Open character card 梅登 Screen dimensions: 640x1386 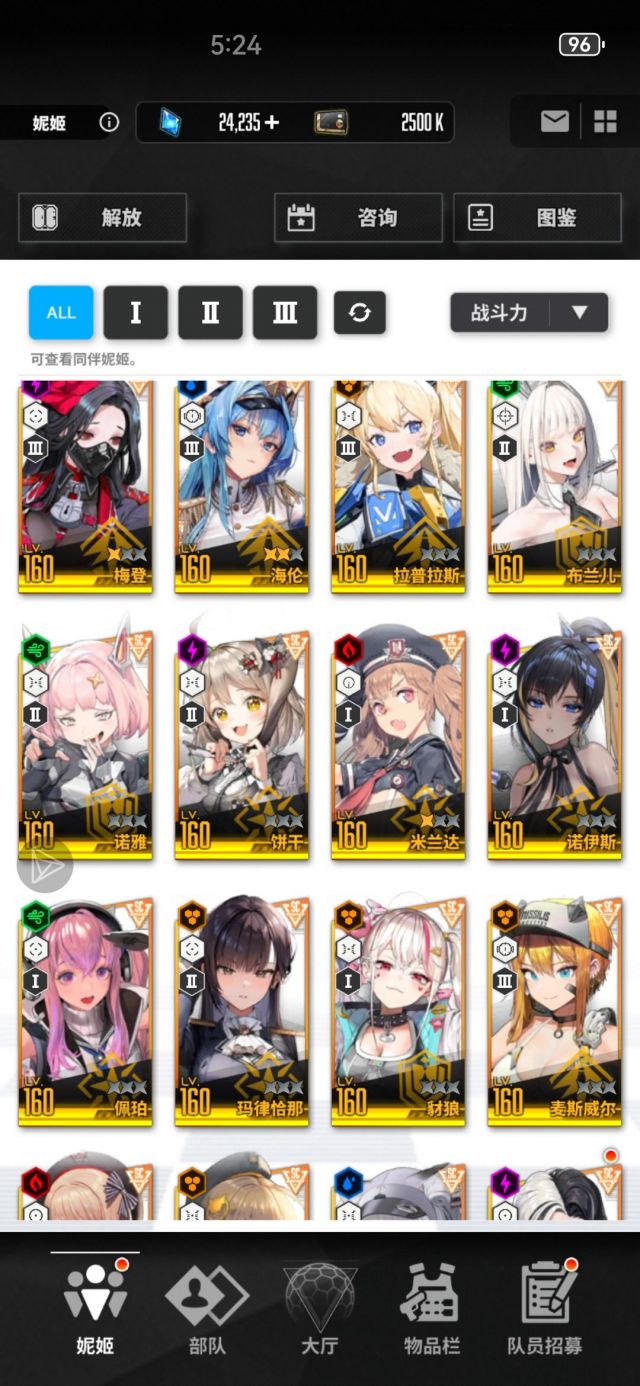(x=85, y=485)
